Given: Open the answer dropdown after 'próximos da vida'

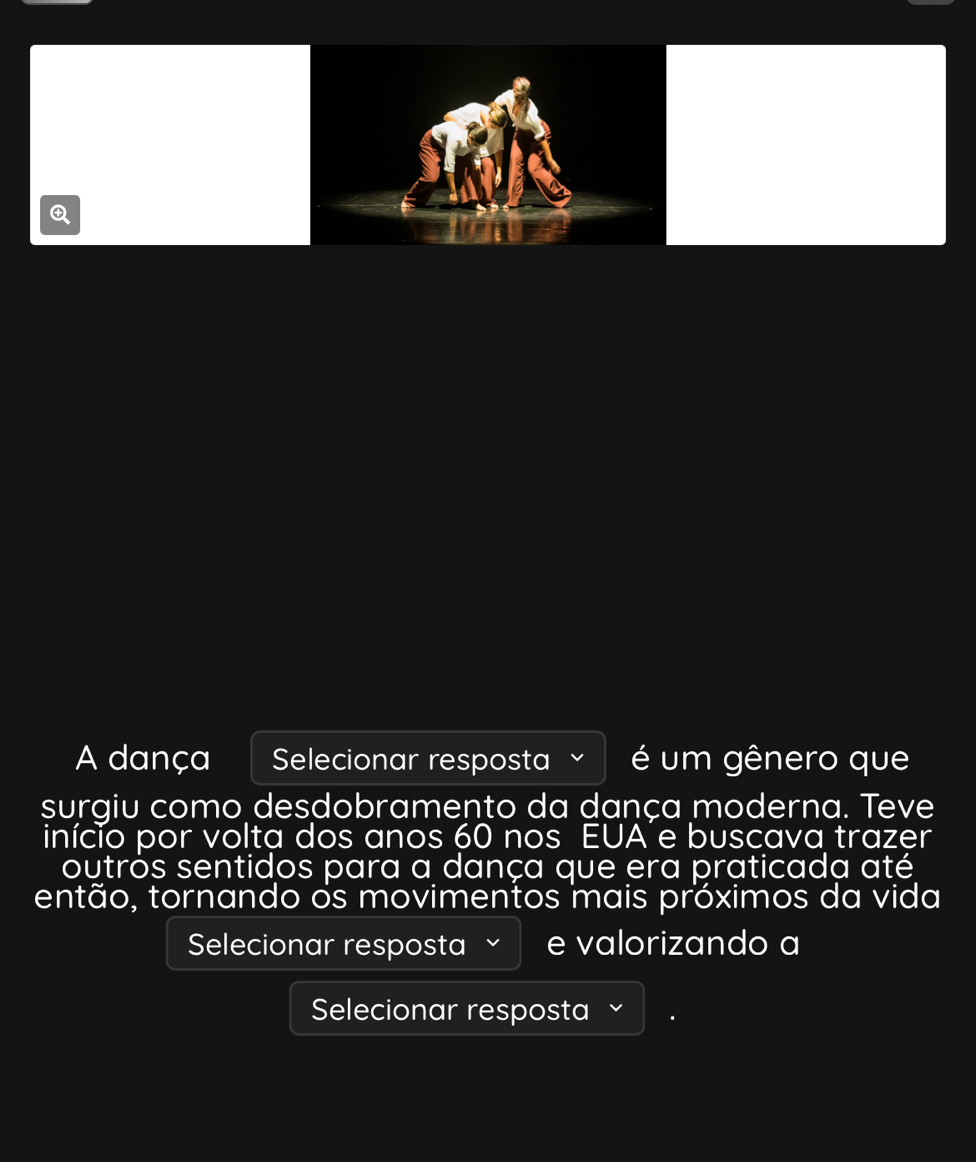Looking at the screenshot, I should pyautogui.click(x=343, y=944).
